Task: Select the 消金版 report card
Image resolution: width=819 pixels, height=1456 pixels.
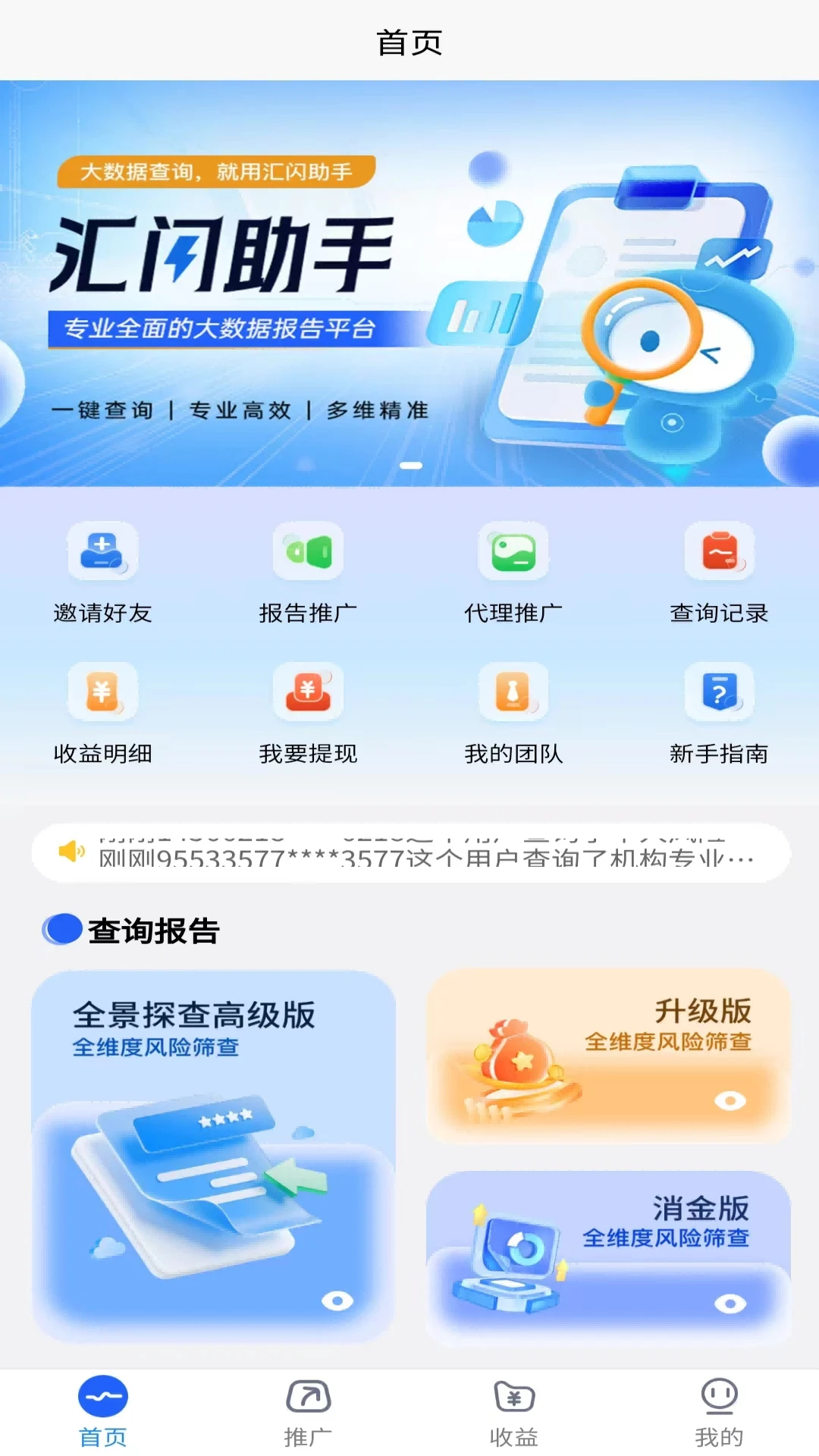Action: tap(608, 1257)
